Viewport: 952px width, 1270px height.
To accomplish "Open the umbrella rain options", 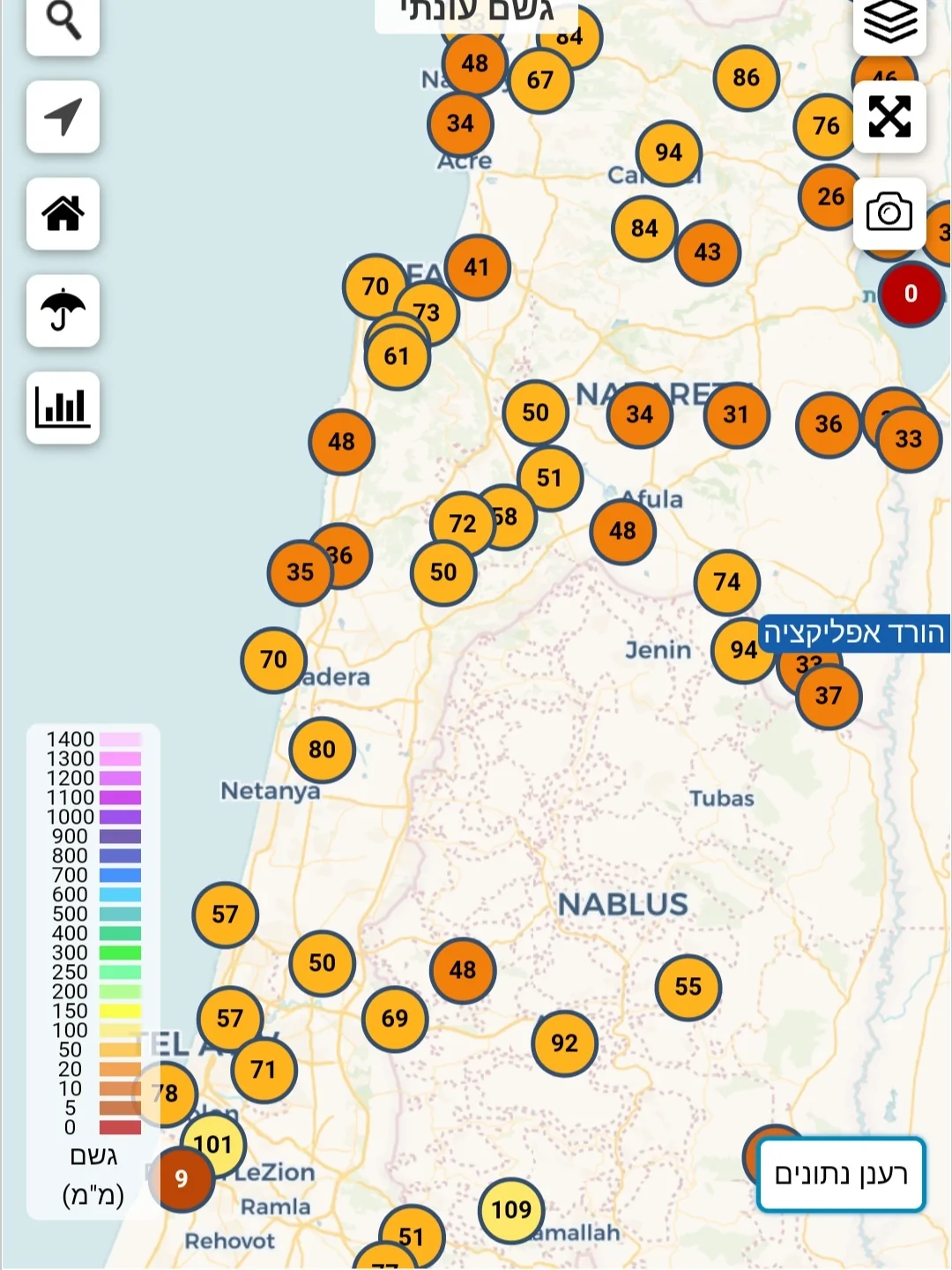I will [x=63, y=310].
